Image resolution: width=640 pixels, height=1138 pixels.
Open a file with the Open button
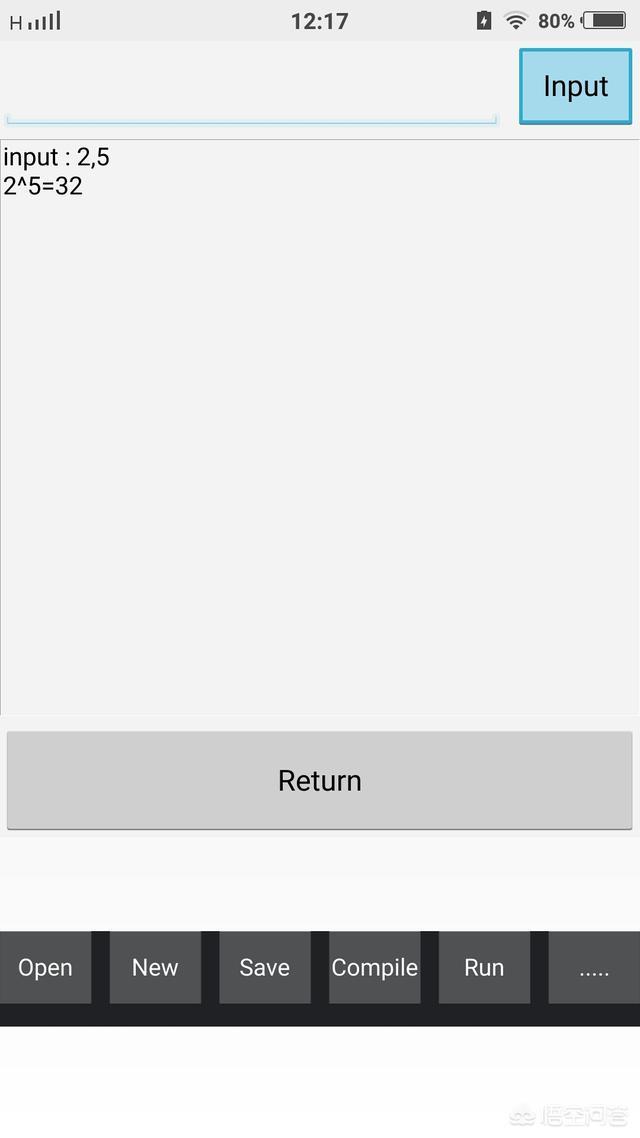click(x=45, y=967)
